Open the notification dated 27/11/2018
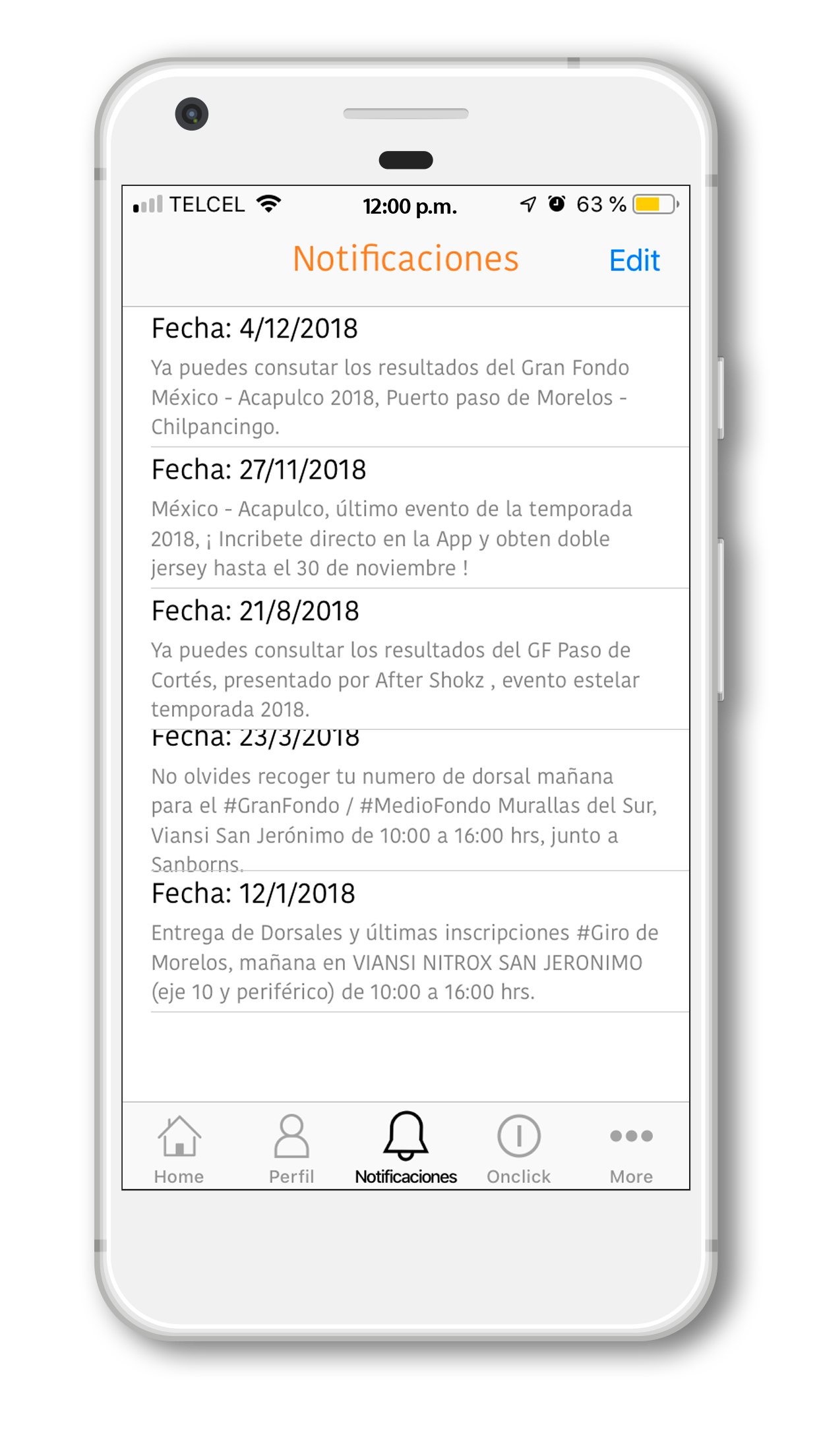This screenshot has width=819, height=1456. (x=406, y=518)
